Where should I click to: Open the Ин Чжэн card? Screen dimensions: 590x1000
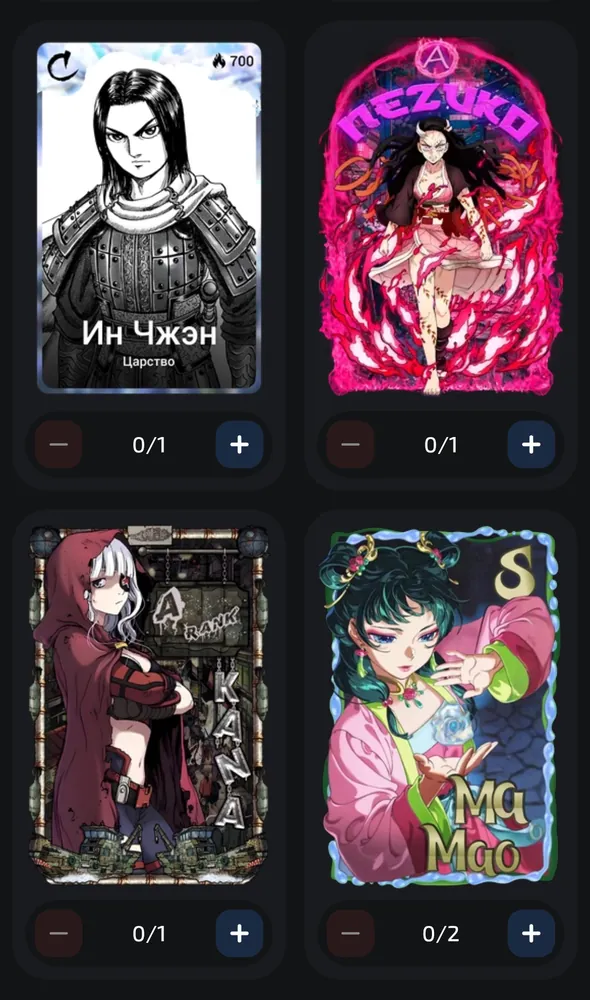point(149,218)
